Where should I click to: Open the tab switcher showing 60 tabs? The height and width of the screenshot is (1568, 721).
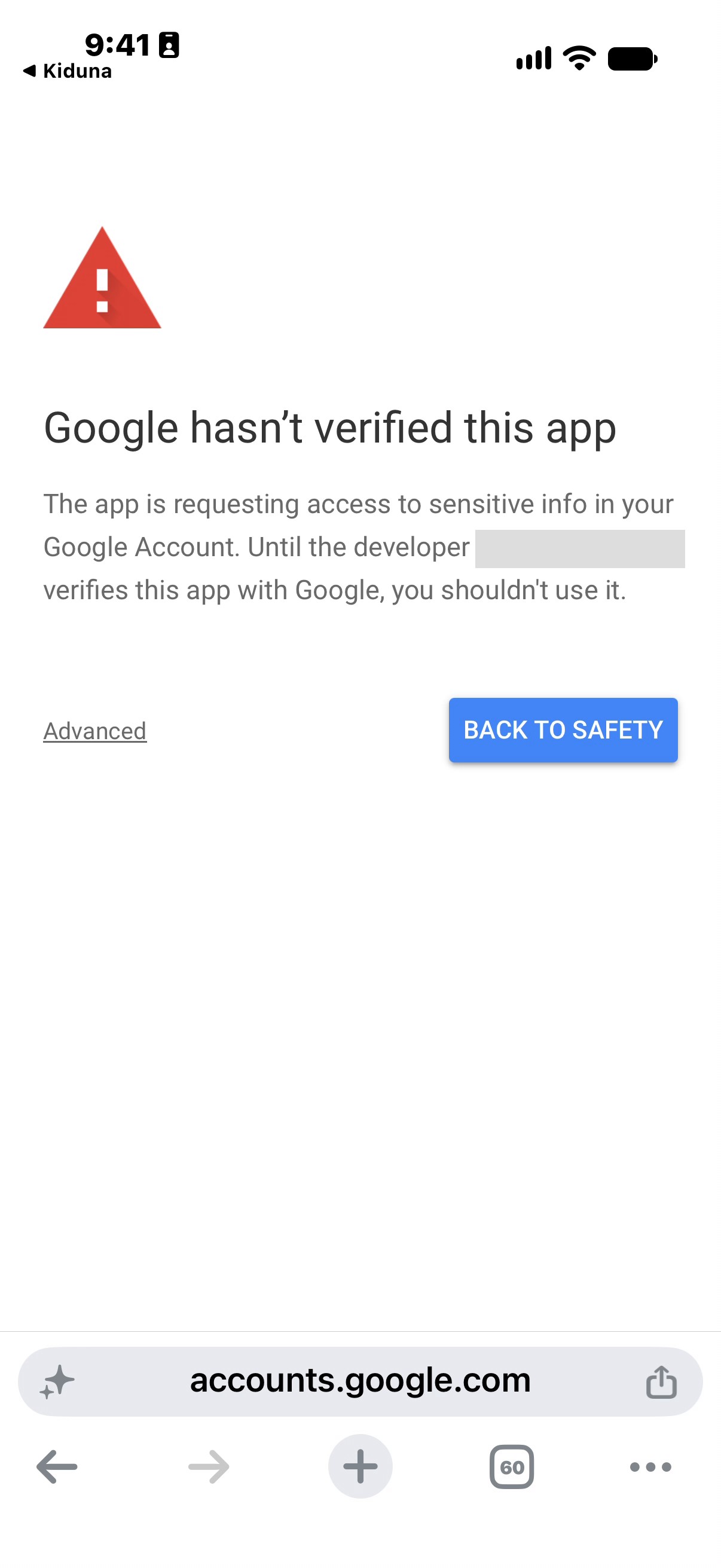tap(512, 1467)
